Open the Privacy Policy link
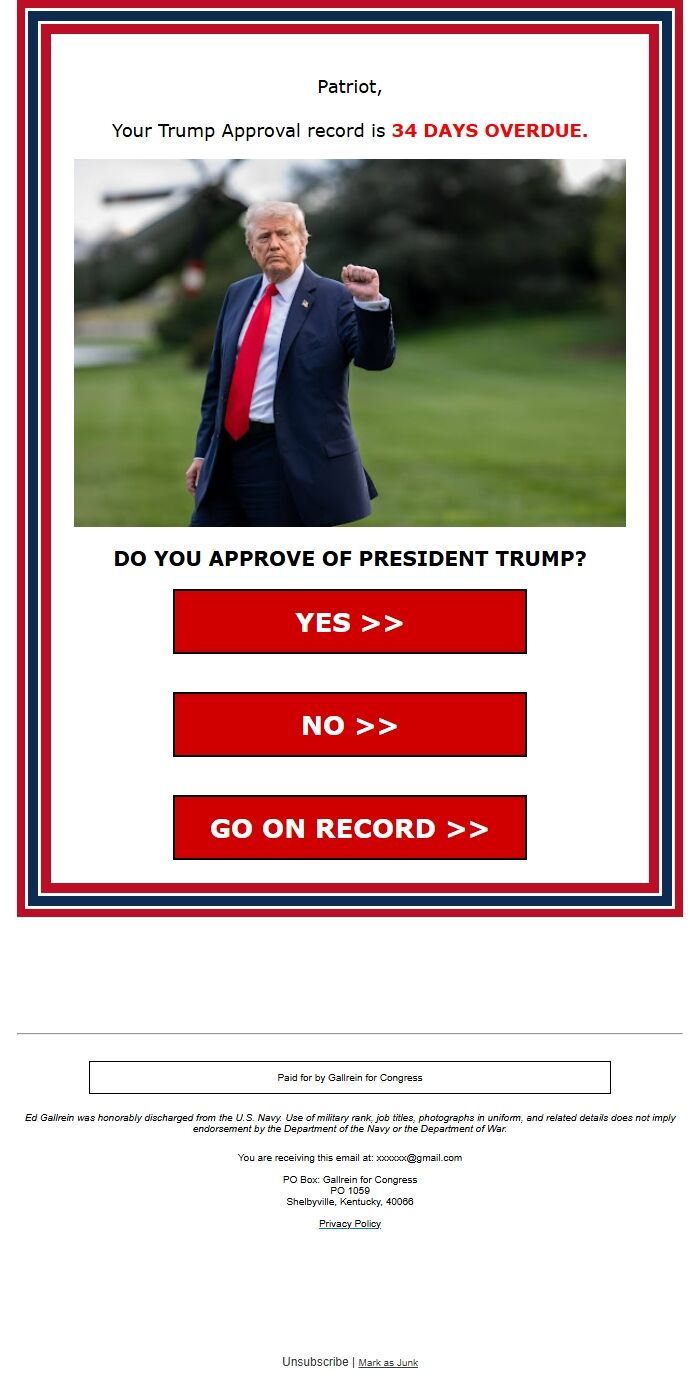 (x=350, y=1224)
